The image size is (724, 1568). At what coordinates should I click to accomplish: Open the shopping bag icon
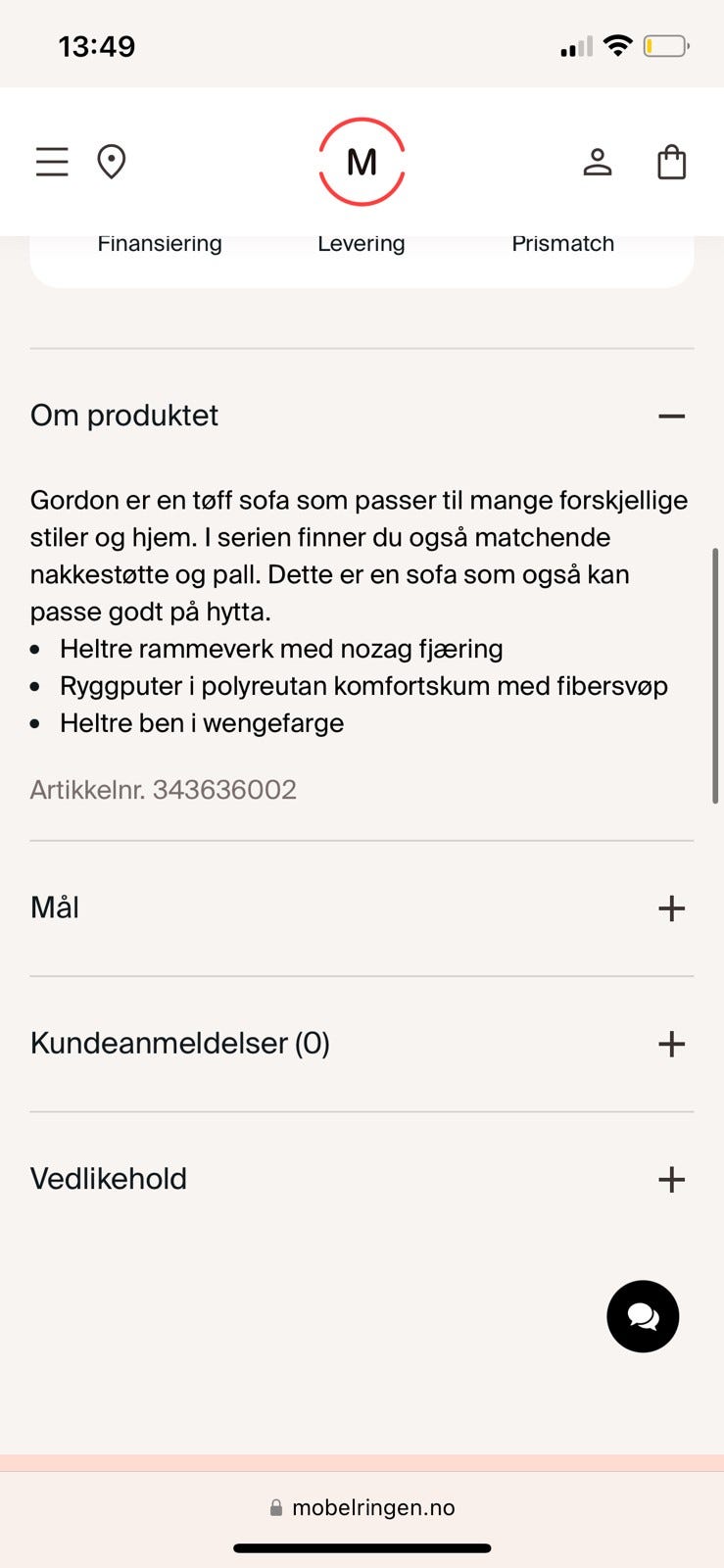click(671, 162)
